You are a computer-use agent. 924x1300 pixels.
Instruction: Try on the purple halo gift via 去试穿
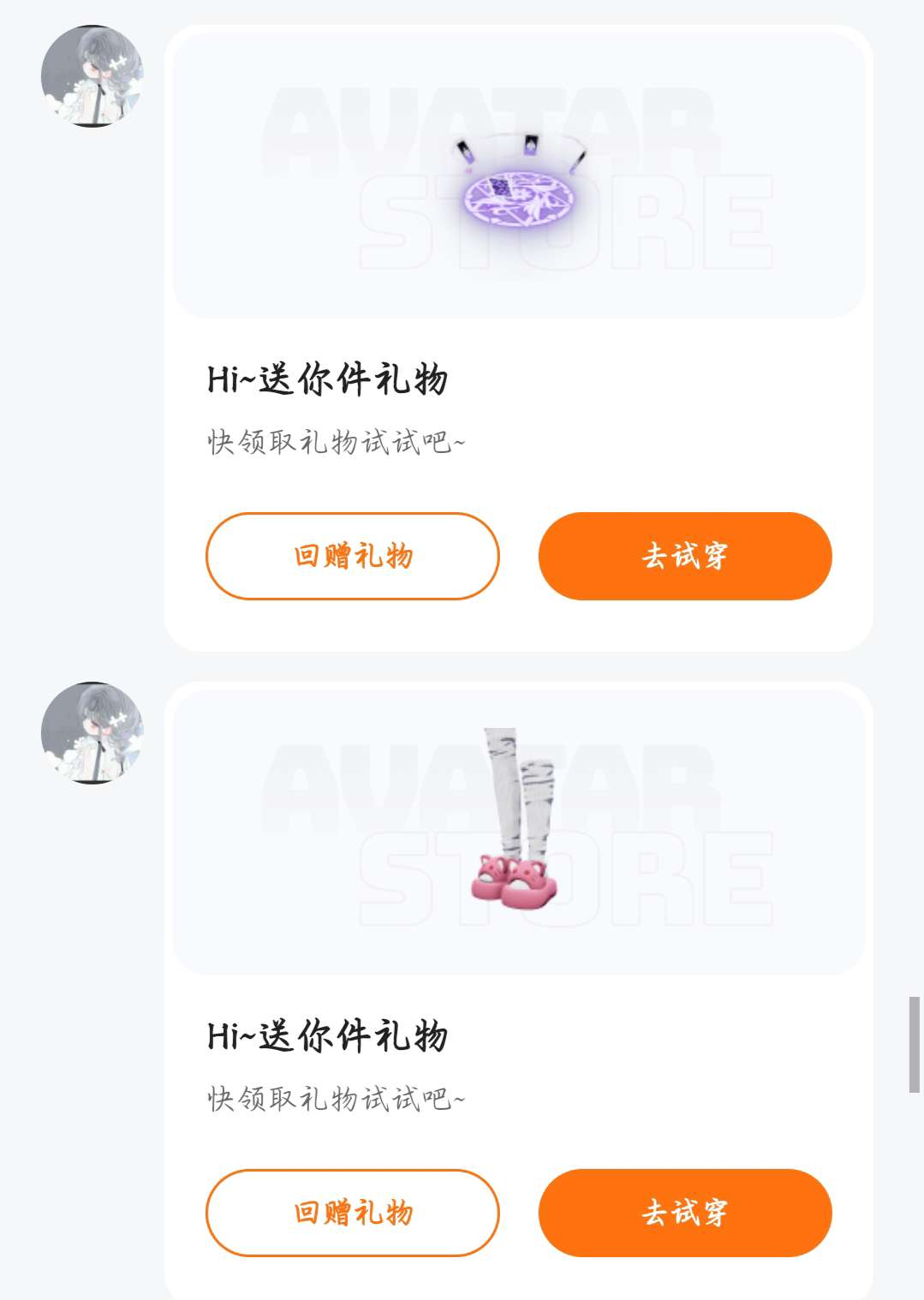(684, 556)
